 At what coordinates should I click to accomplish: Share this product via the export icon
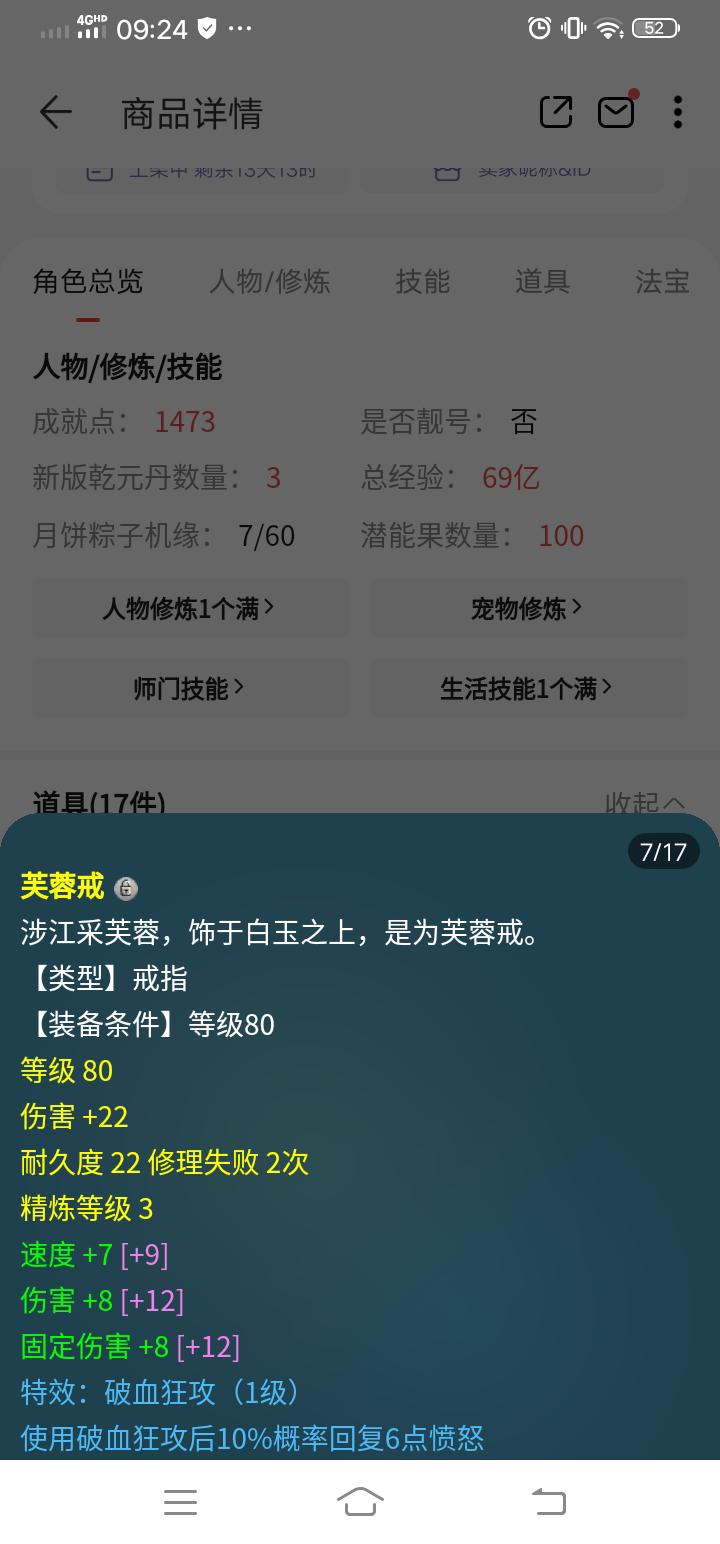point(556,112)
